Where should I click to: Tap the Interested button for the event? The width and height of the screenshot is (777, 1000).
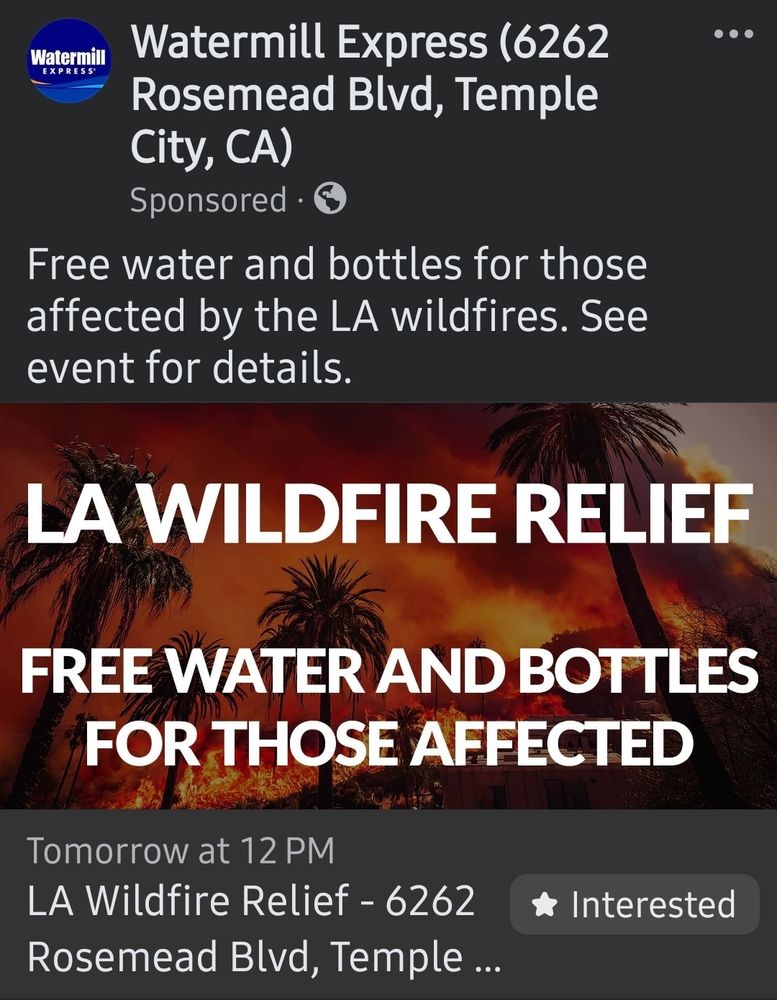(635, 904)
